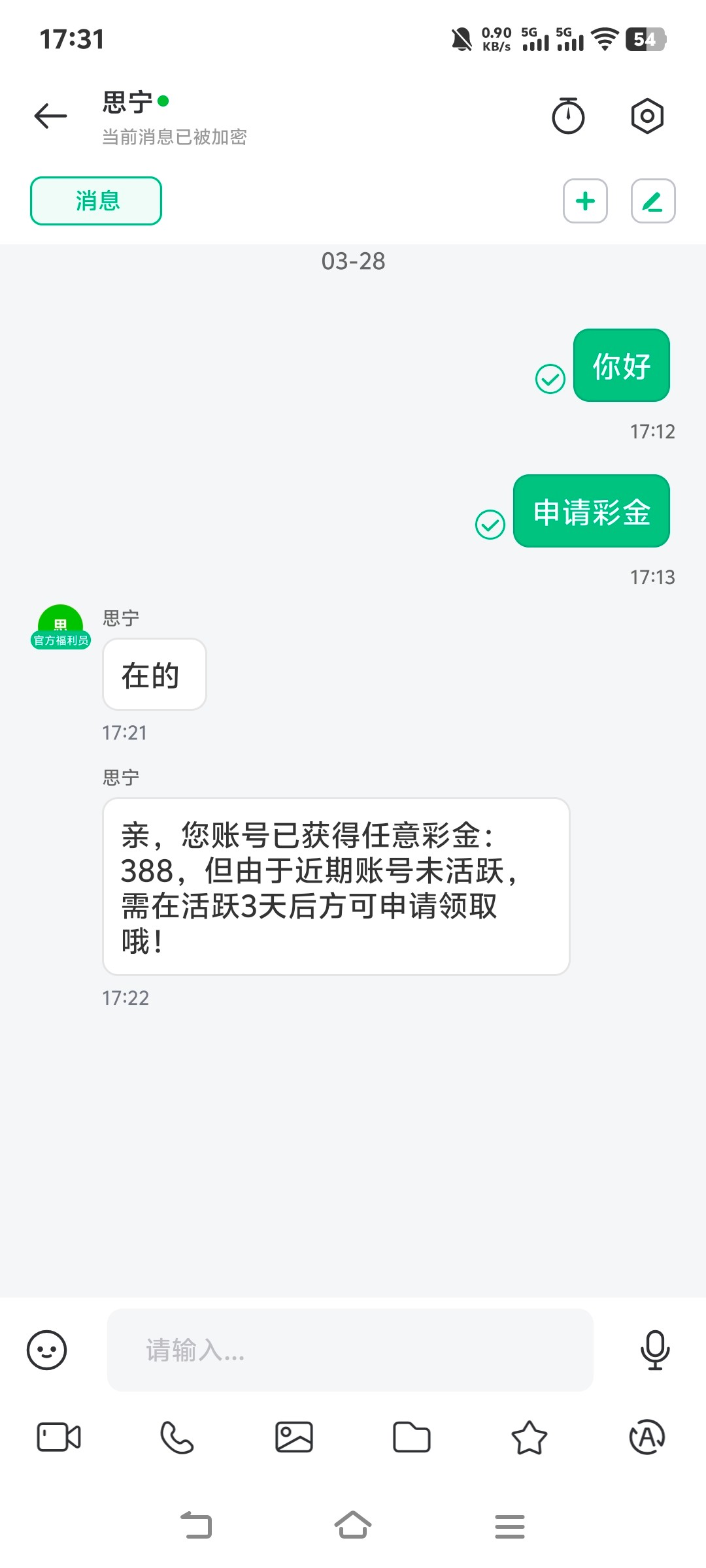Tap the green pencil edit button
Viewport: 706px width, 1568px height.
pos(653,201)
